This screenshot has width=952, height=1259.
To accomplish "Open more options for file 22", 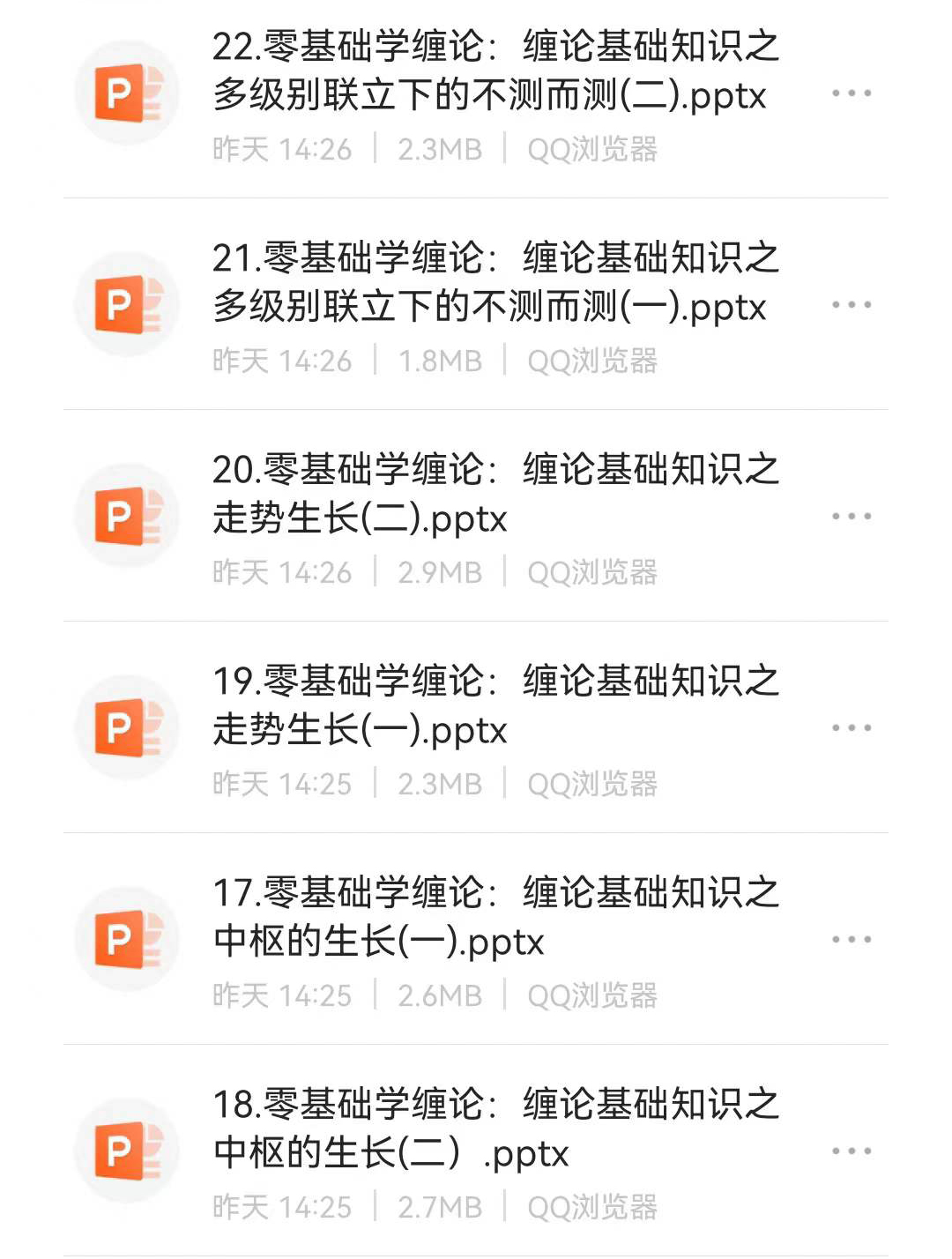I will click(x=852, y=91).
